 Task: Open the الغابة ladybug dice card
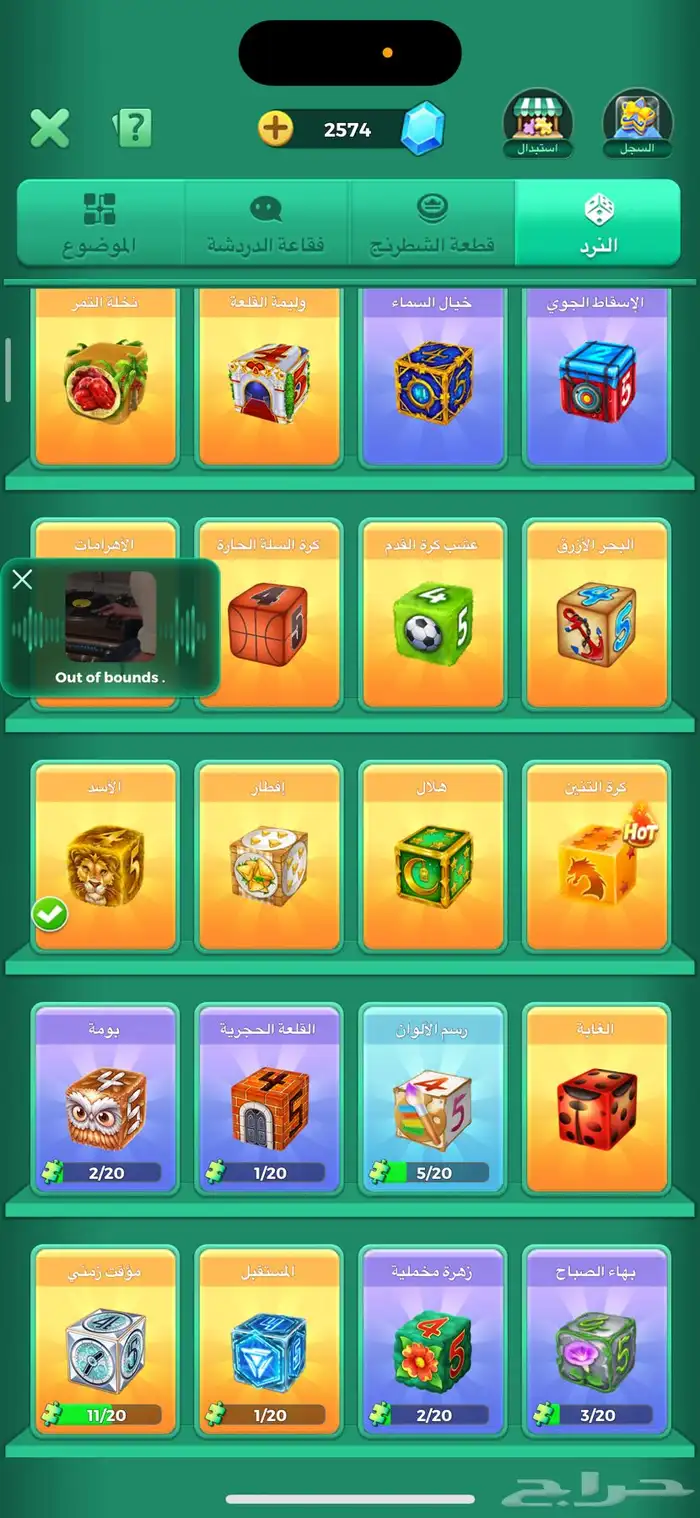click(x=597, y=1098)
